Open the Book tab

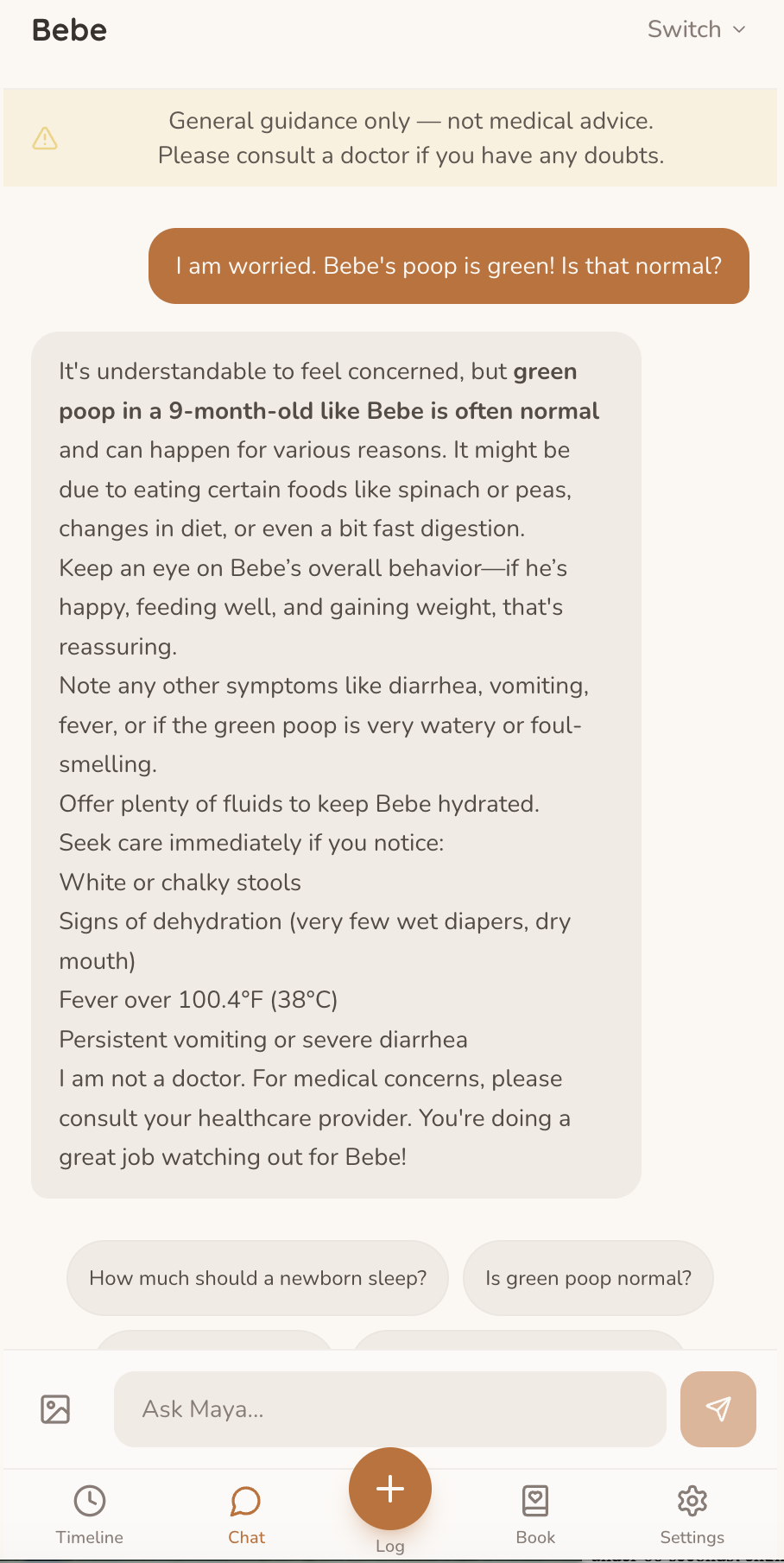pyautogui.click(x=535, y=1514)
